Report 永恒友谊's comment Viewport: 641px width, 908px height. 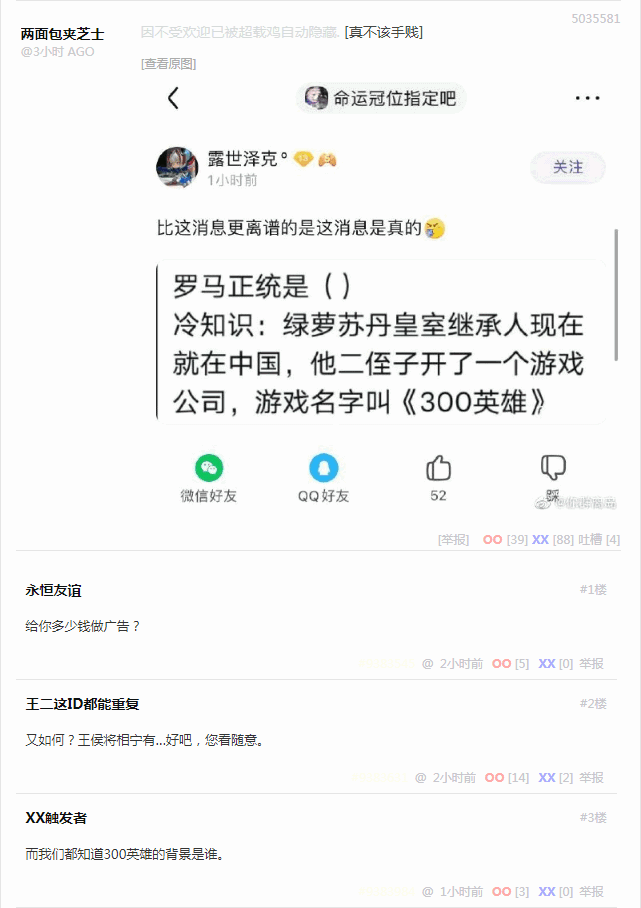[591, 664]
